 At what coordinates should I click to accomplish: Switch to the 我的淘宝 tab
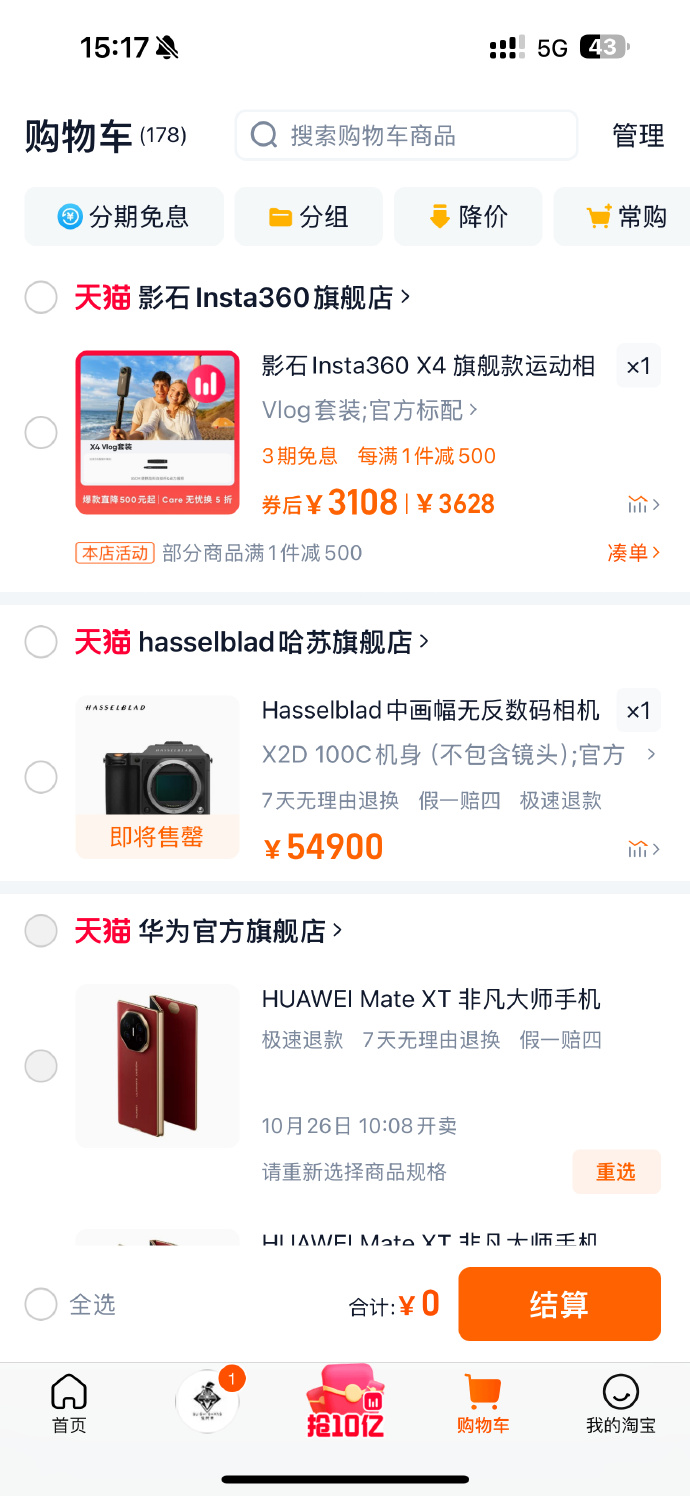tap(620, 1403)
